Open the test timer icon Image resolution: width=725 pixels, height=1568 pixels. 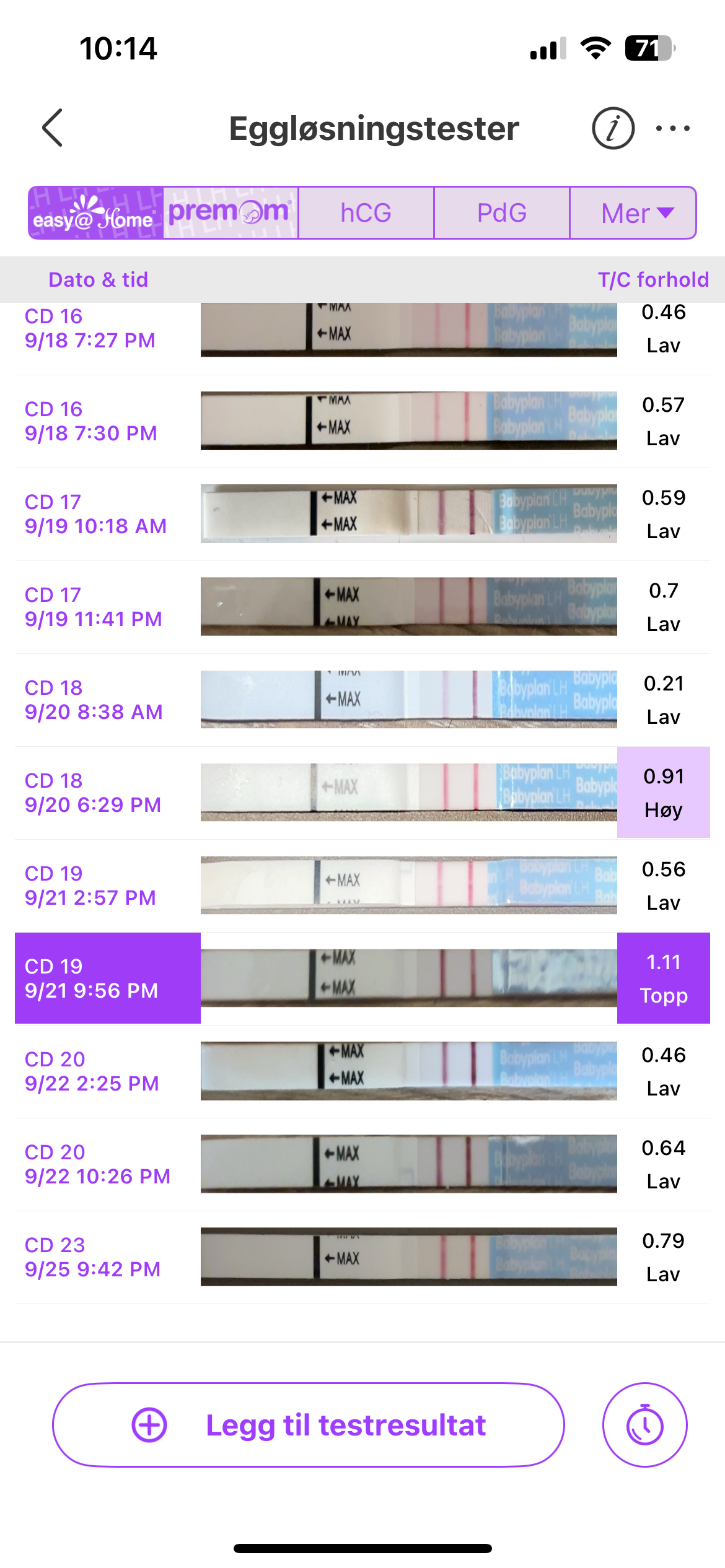[x=644, y=1425]
